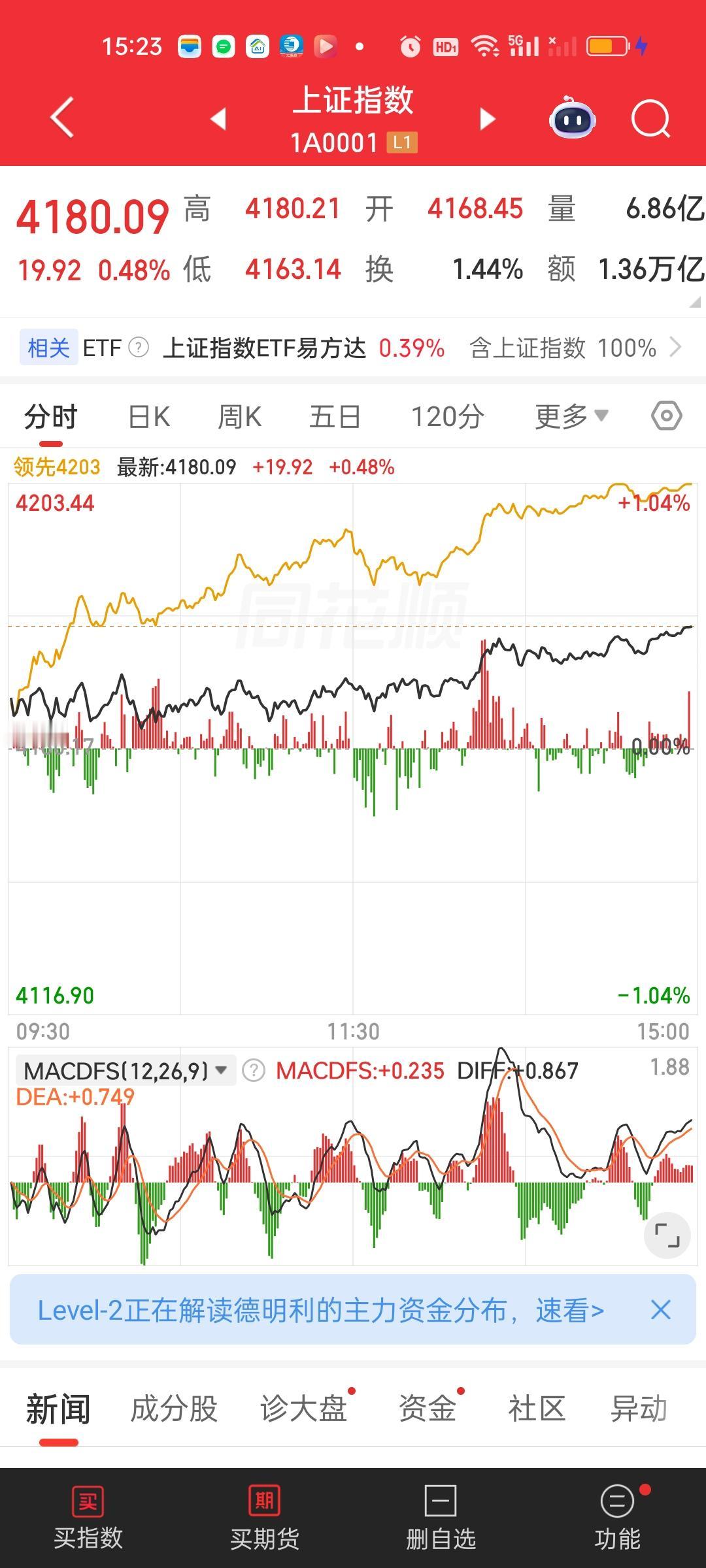Image resolution: width=706 pixels, height=1568 pixels.
Task: View chart in fullscreen mode
Action: 667,1235
